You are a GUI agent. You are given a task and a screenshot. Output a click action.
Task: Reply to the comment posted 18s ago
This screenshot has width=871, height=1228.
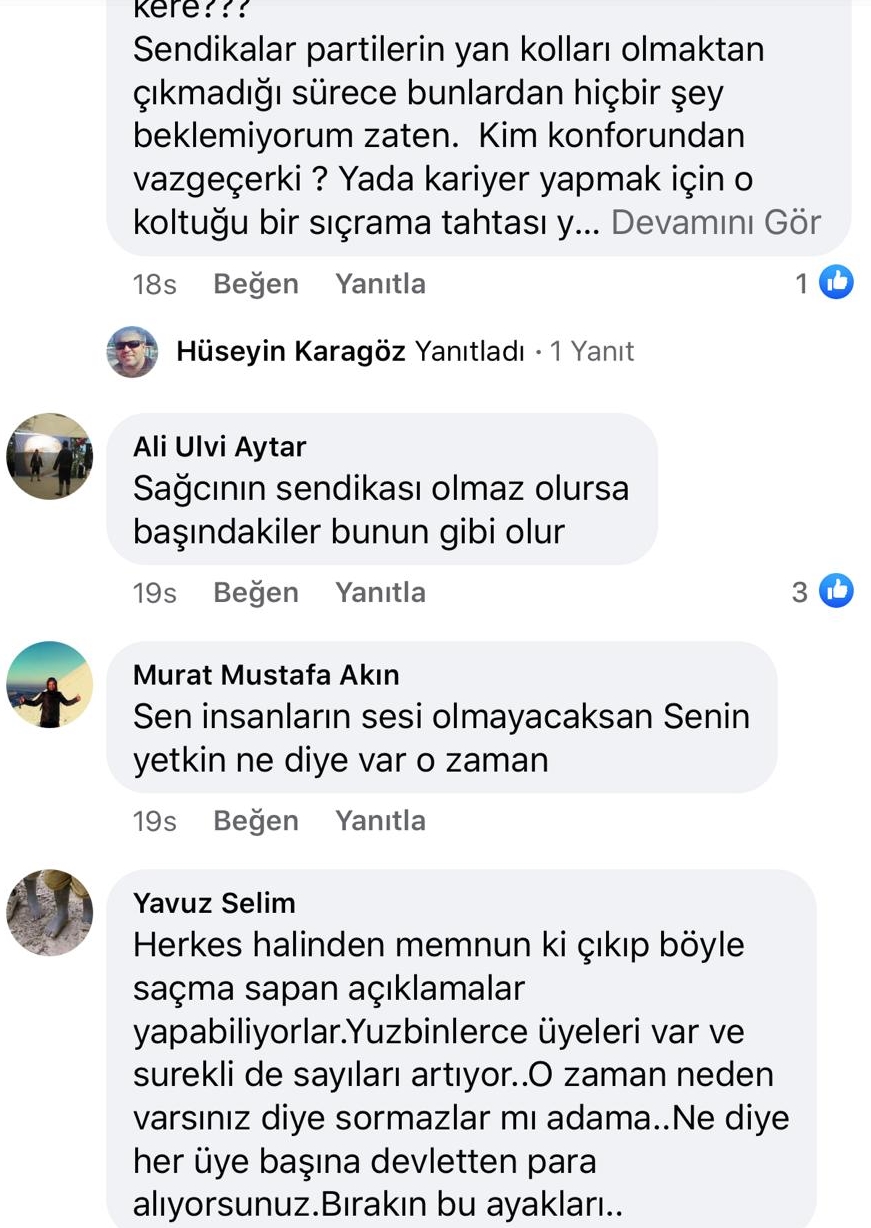(381, 284)
